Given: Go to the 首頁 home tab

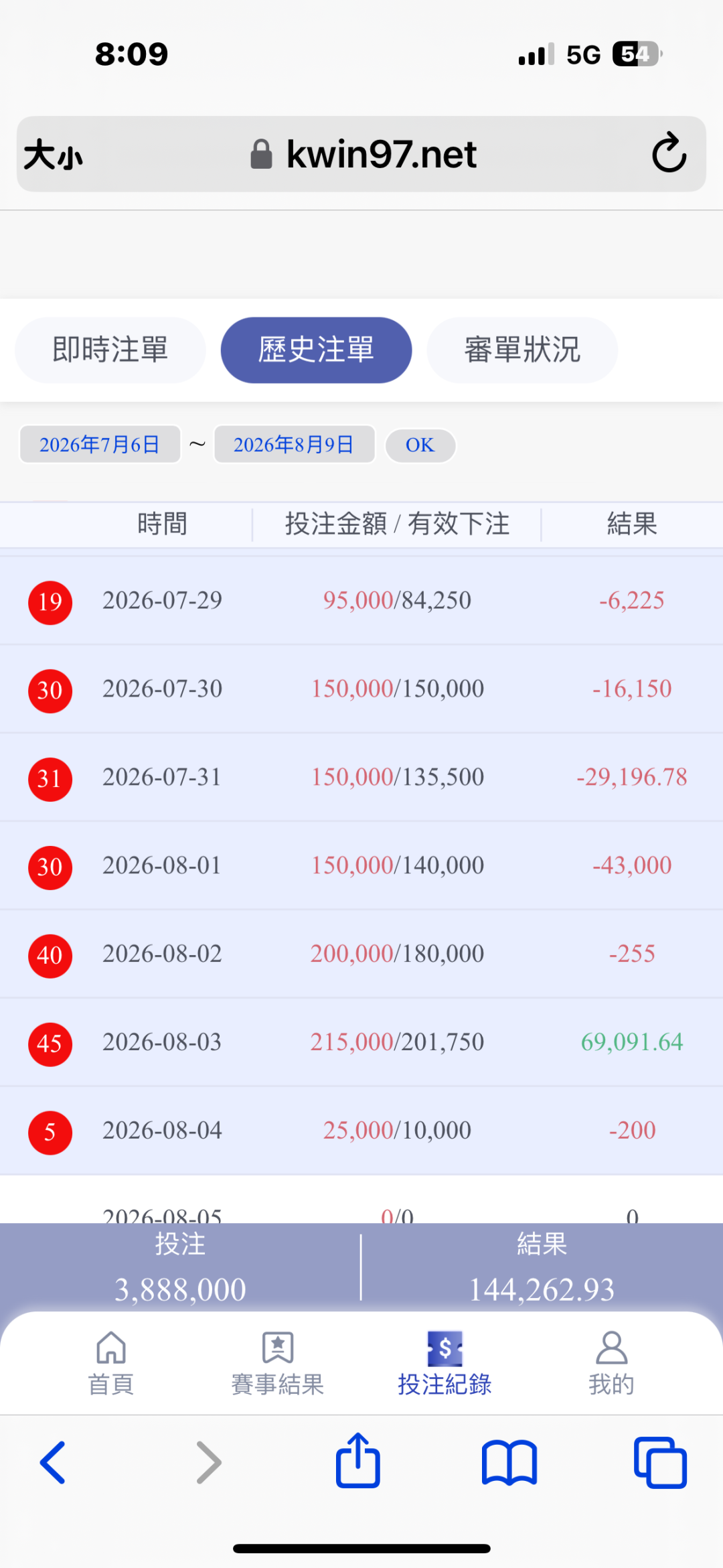Looking at the screenshot, I should click(x=111, y=1364).
